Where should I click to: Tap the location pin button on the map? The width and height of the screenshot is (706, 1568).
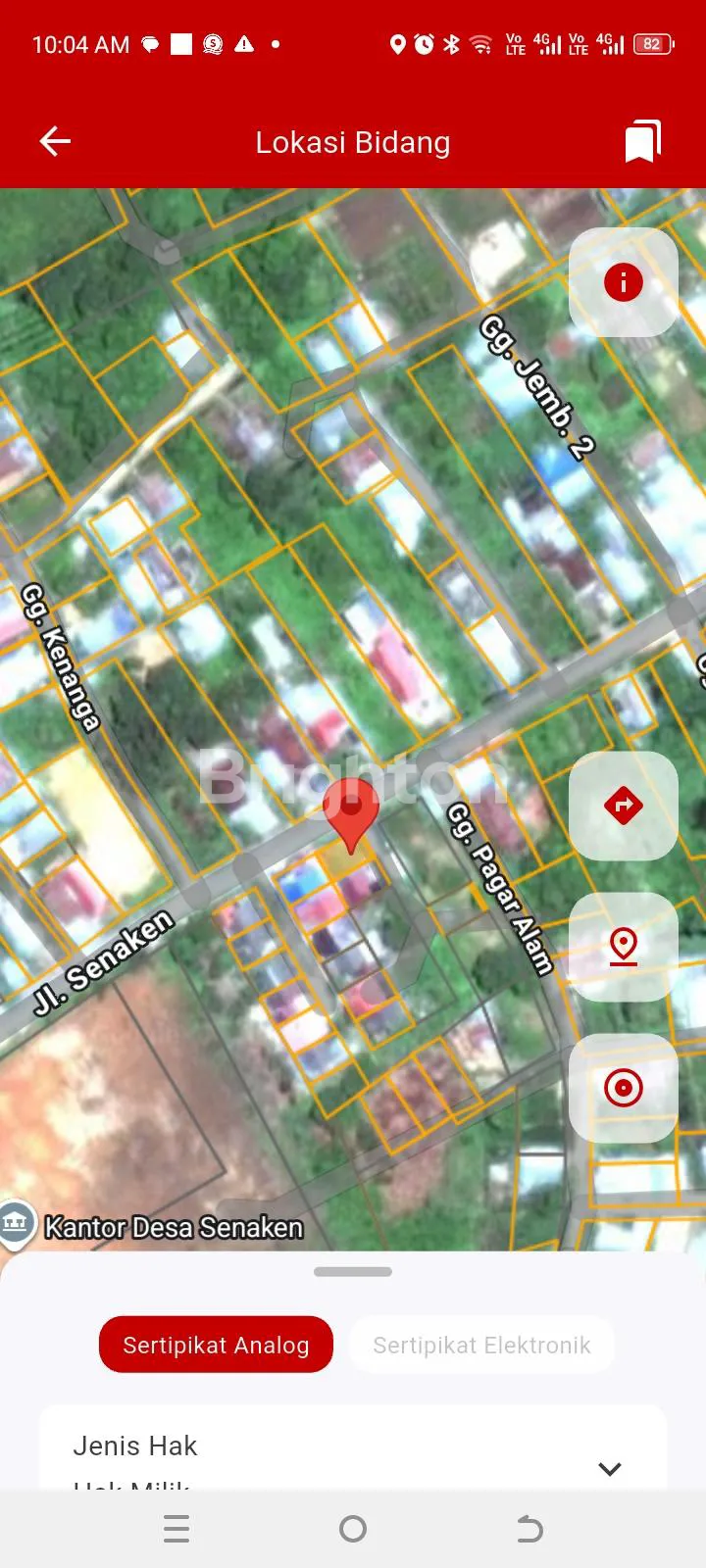tap(623, 947)
